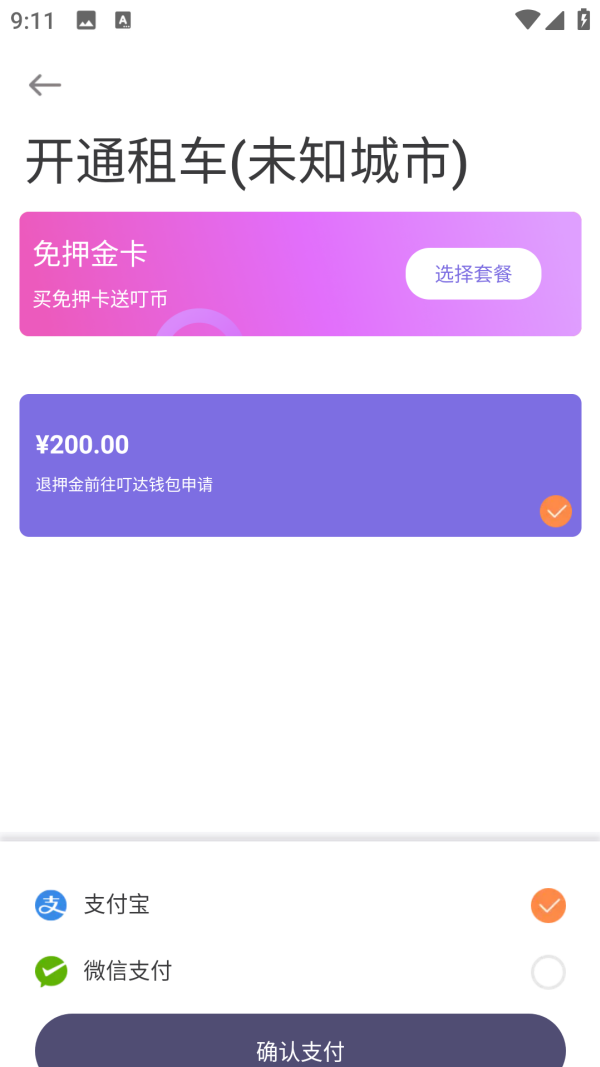Select 微信支付 payment option
Screen dimensions: 600x1067
547,972
